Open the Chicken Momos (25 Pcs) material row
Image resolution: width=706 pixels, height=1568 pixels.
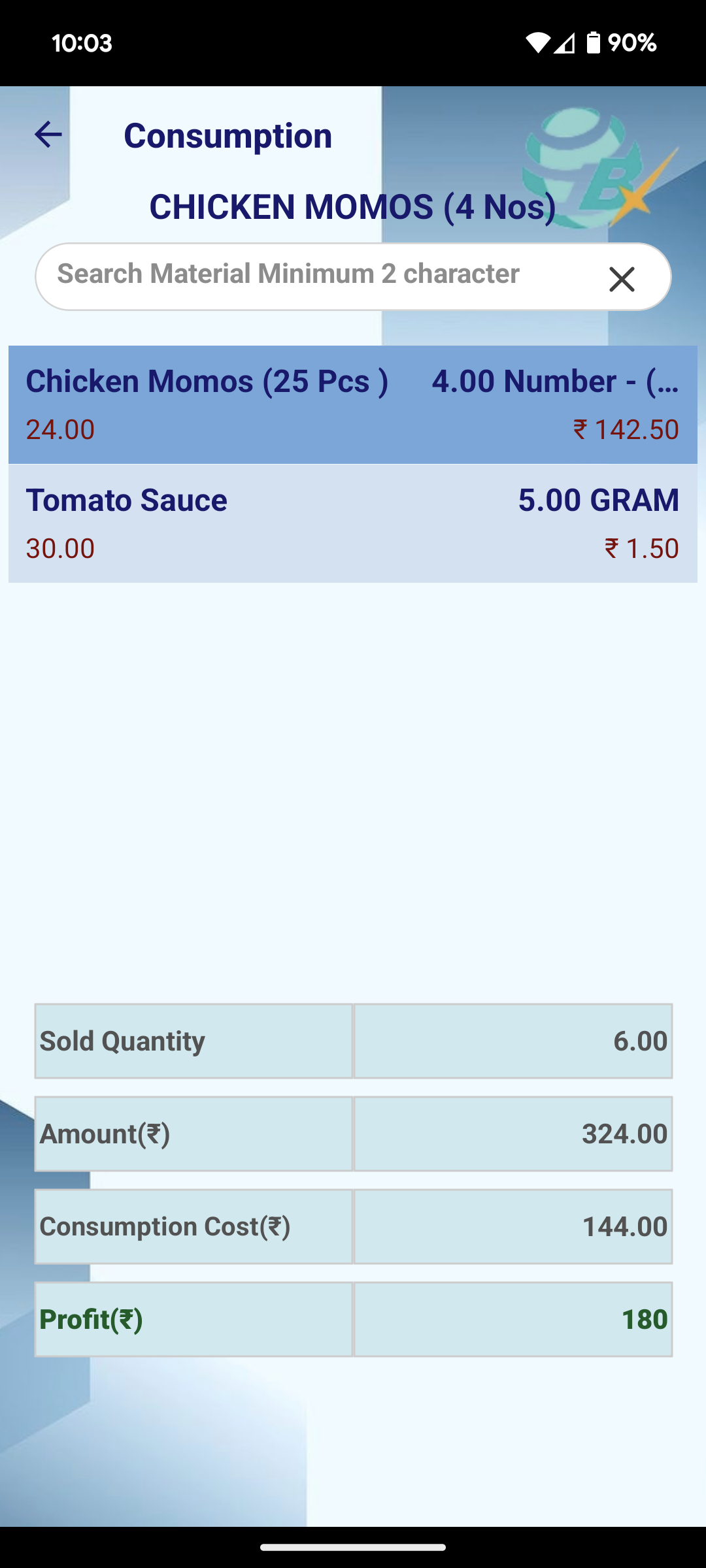(353, 404)
